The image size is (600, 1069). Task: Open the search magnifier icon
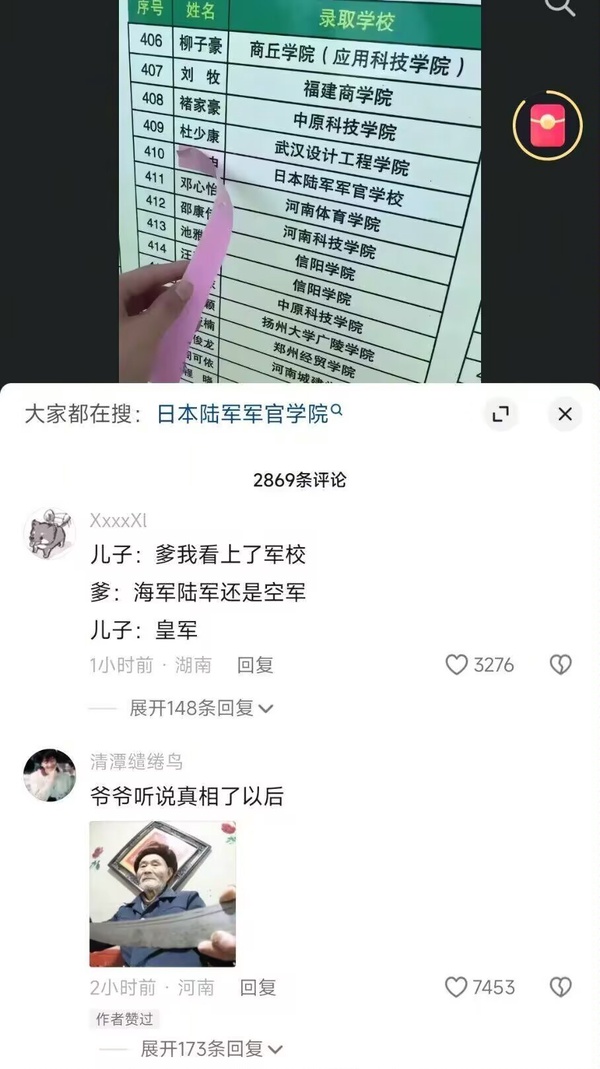(560, 6)
